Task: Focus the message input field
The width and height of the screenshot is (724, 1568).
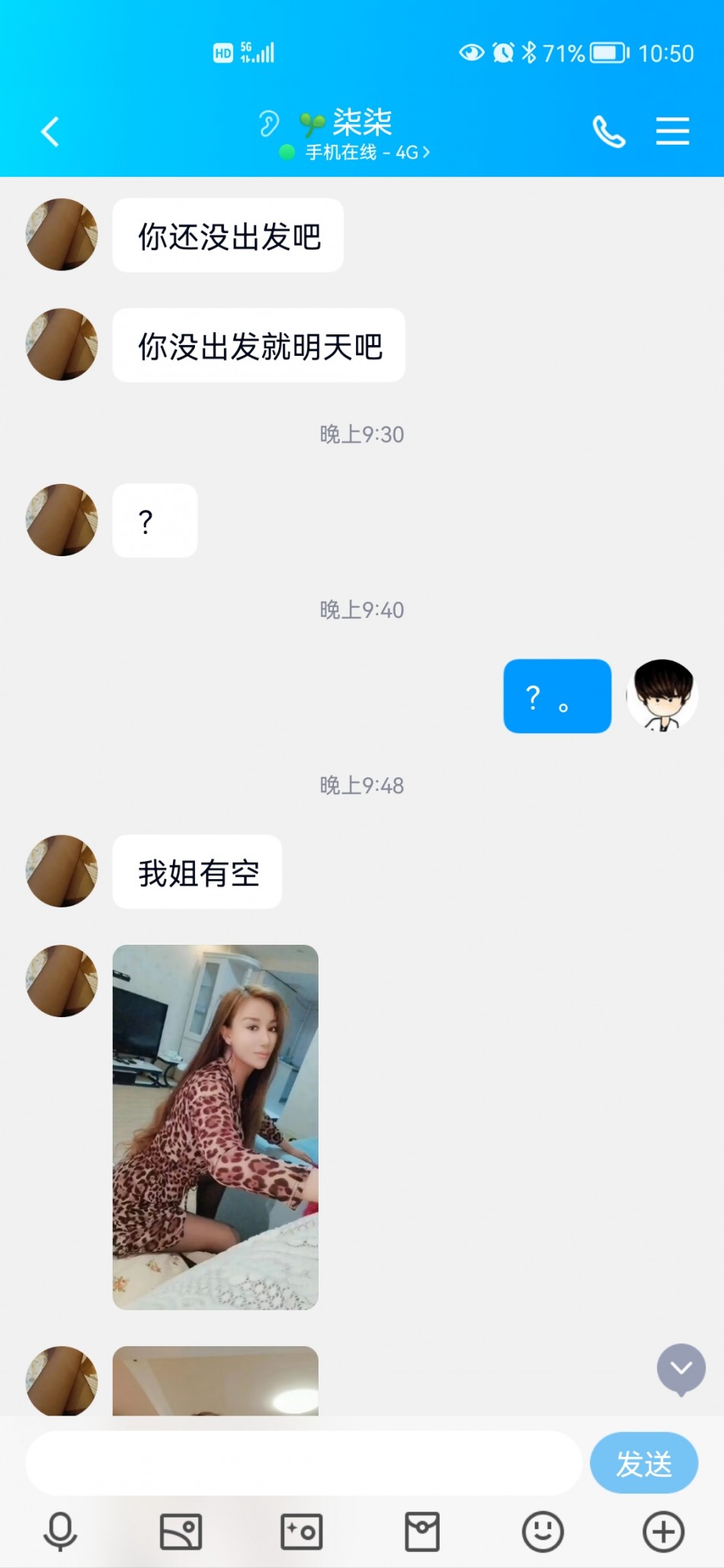Action: pyautogui.click(x=303, y=1463)
